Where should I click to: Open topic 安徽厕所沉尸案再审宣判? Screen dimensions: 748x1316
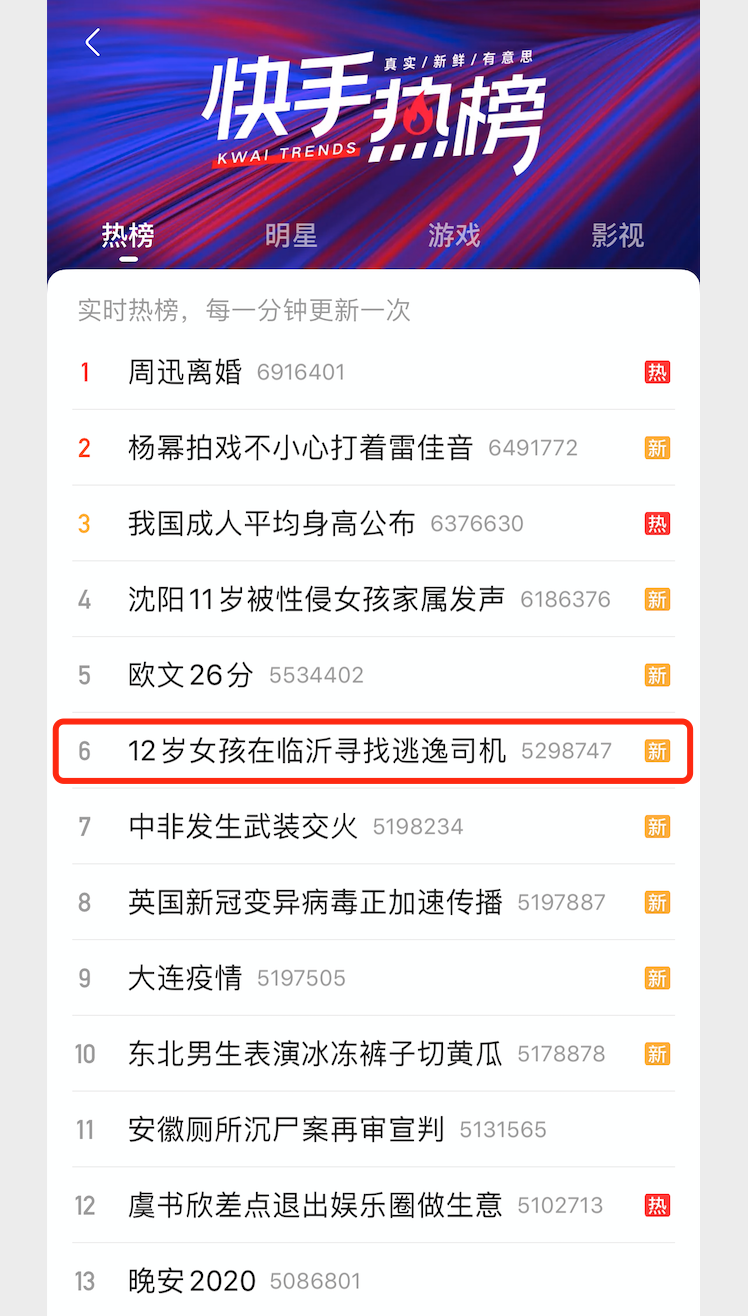pos(286,1130)
